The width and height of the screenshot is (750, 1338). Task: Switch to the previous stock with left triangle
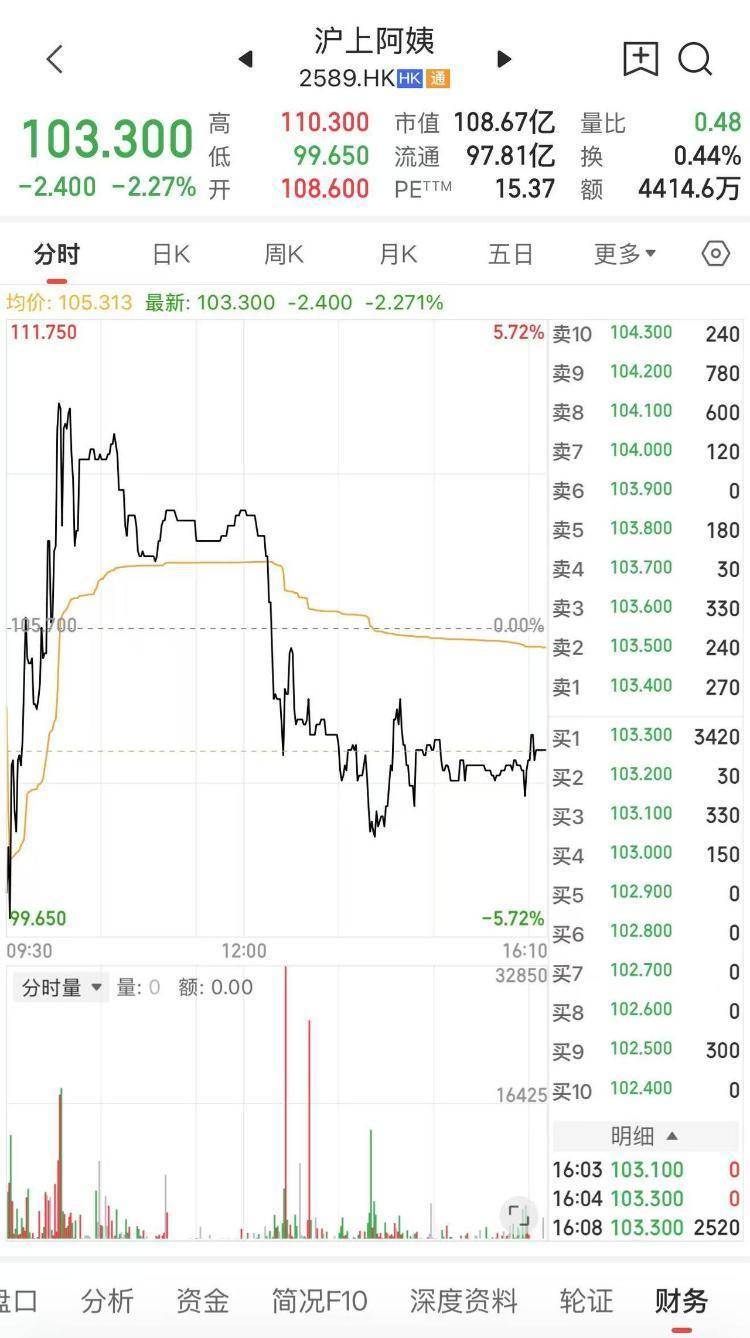245,59
